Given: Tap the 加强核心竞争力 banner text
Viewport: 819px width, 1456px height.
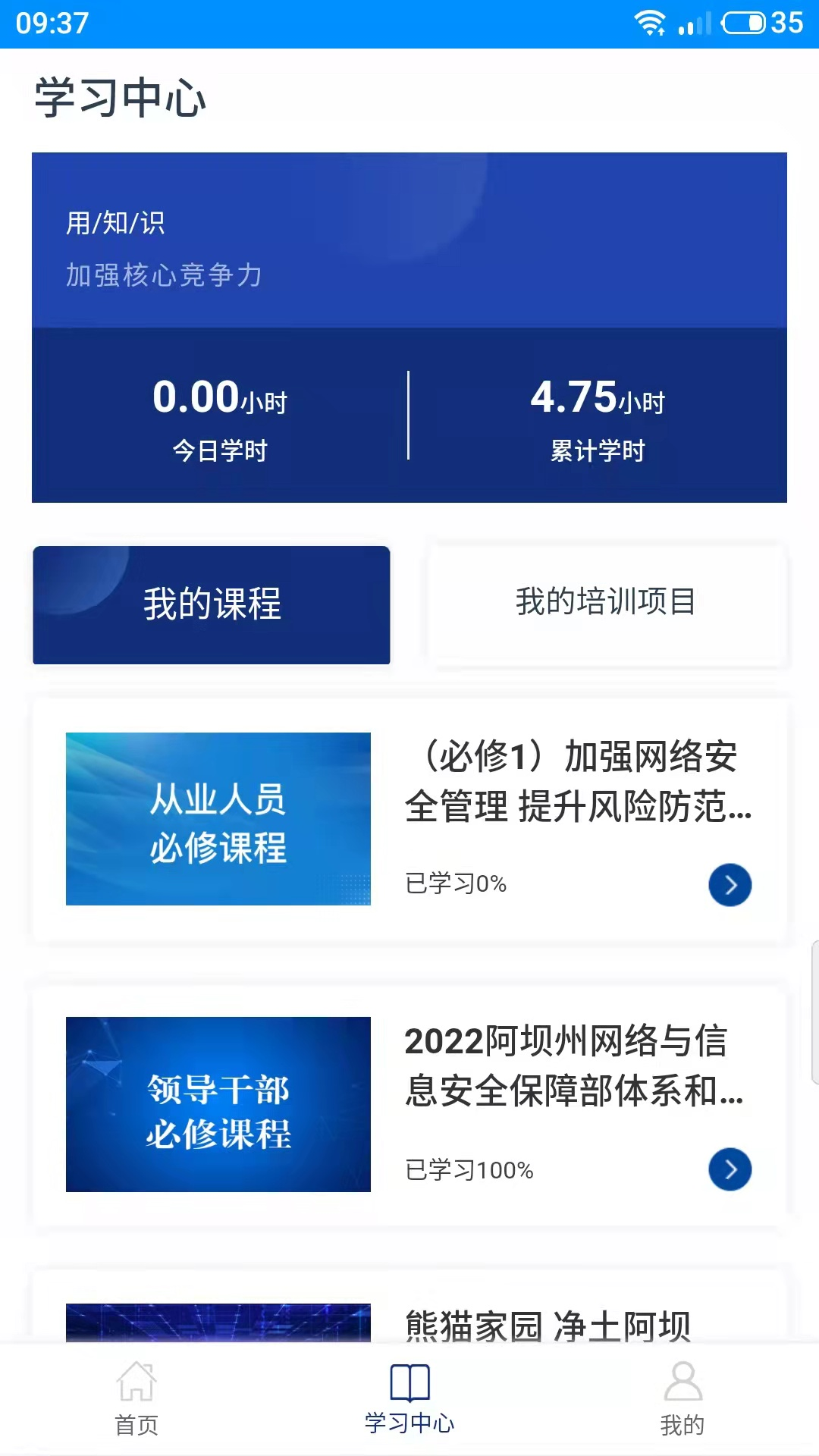Looking at the screenshot, I should click(163, 276).
